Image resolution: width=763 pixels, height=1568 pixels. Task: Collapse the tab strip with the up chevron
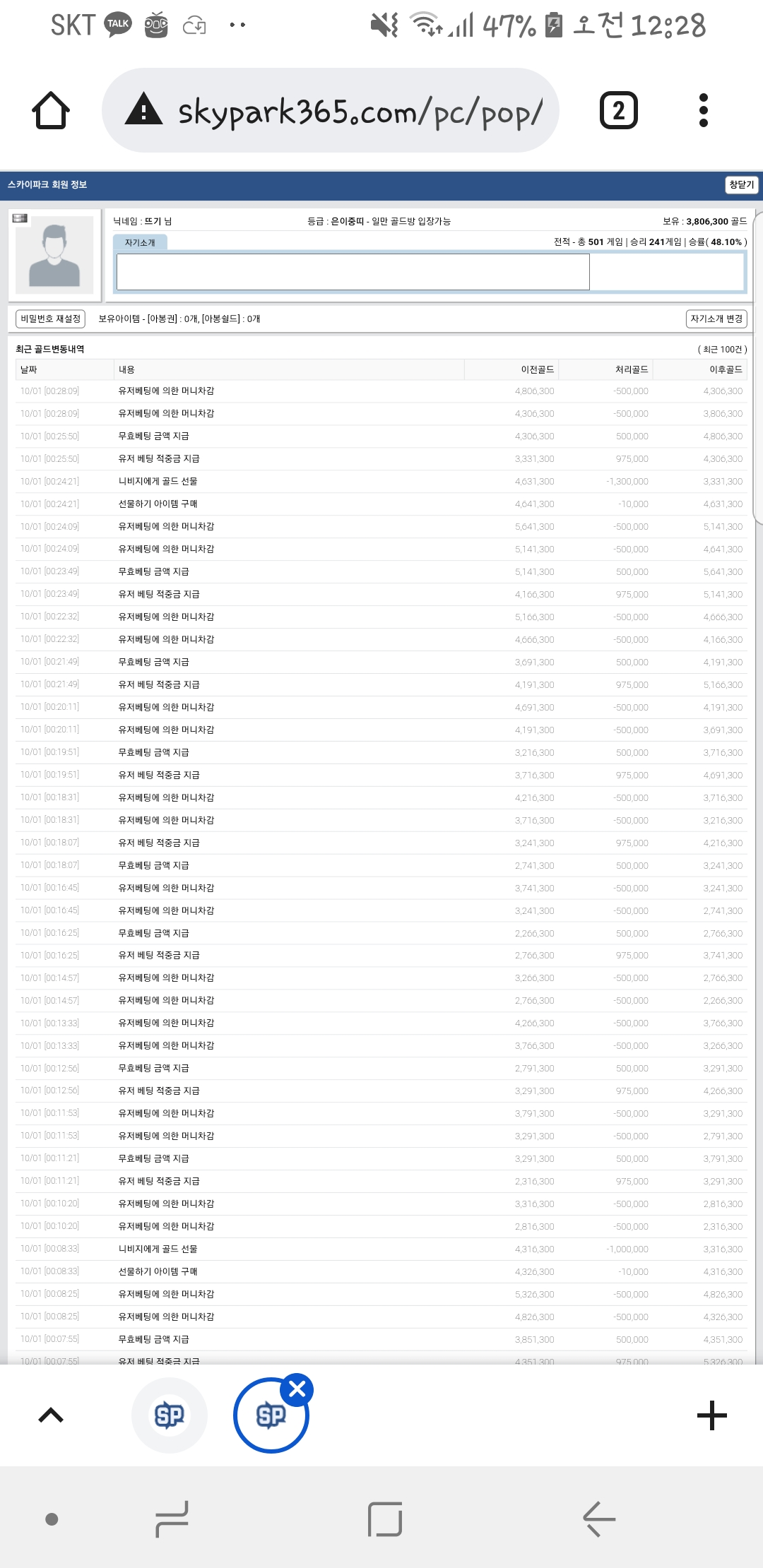point(51,1415)
